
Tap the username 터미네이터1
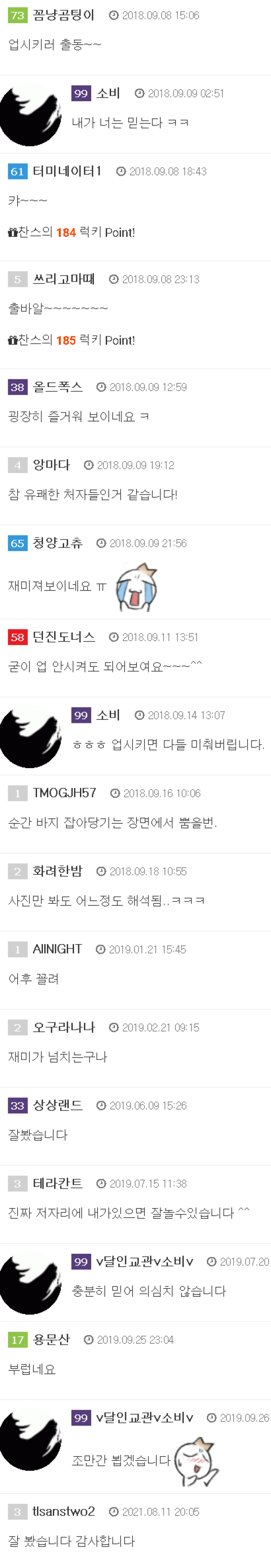coord(67,171)
